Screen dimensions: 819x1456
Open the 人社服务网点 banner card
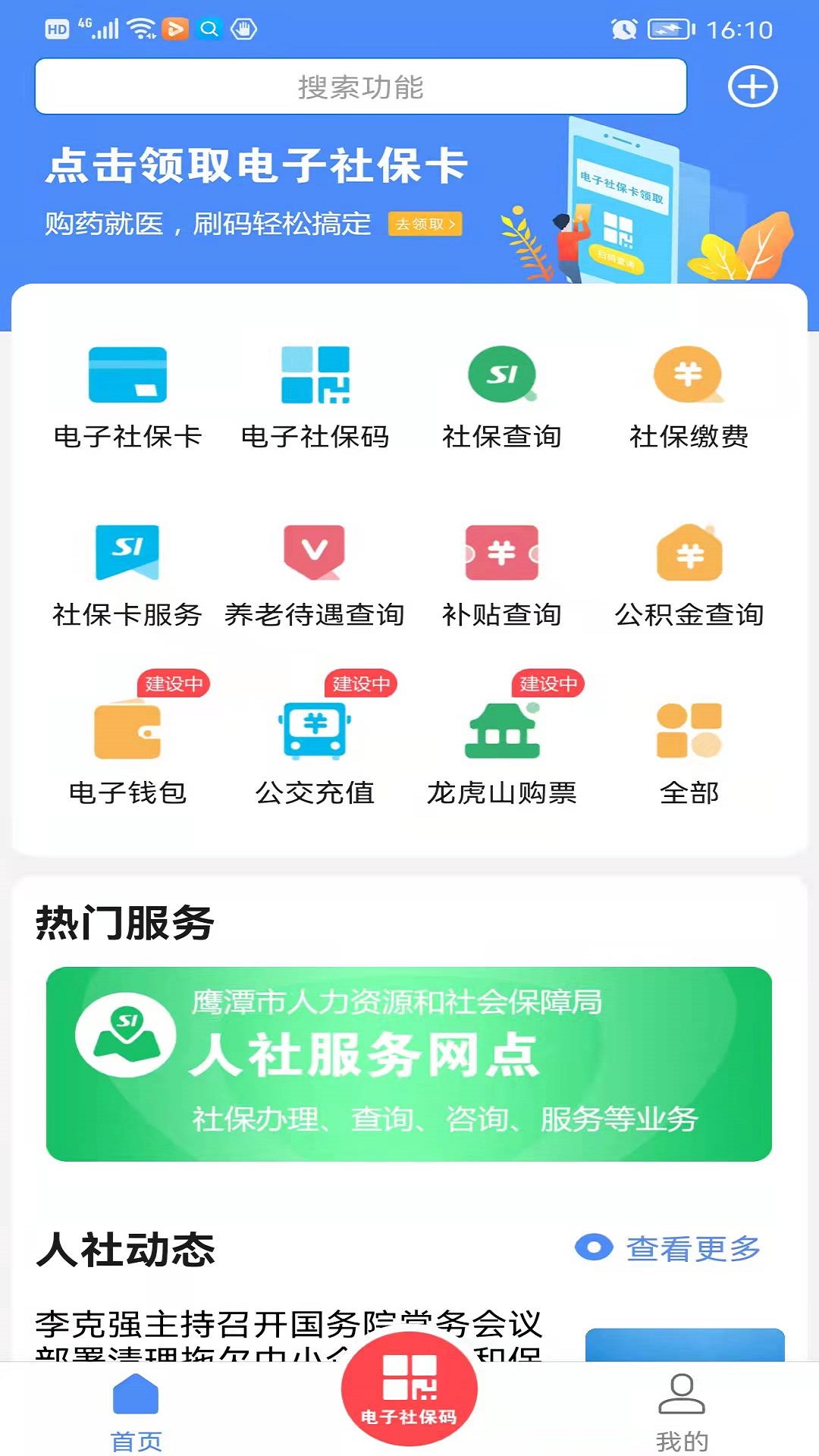pos(409,1063)
